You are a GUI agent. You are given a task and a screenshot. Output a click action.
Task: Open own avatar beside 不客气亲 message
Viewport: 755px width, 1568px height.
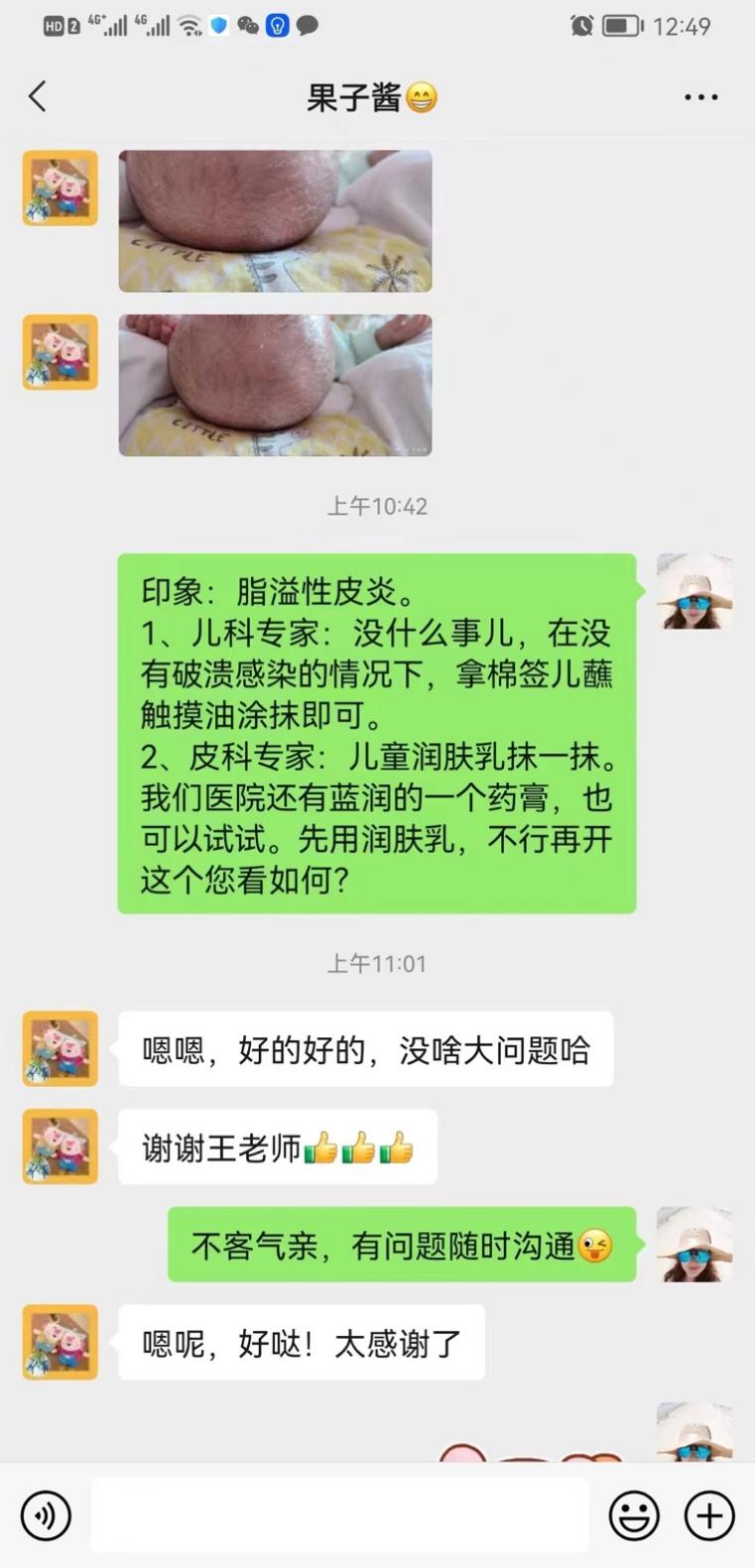point(694,1244)
